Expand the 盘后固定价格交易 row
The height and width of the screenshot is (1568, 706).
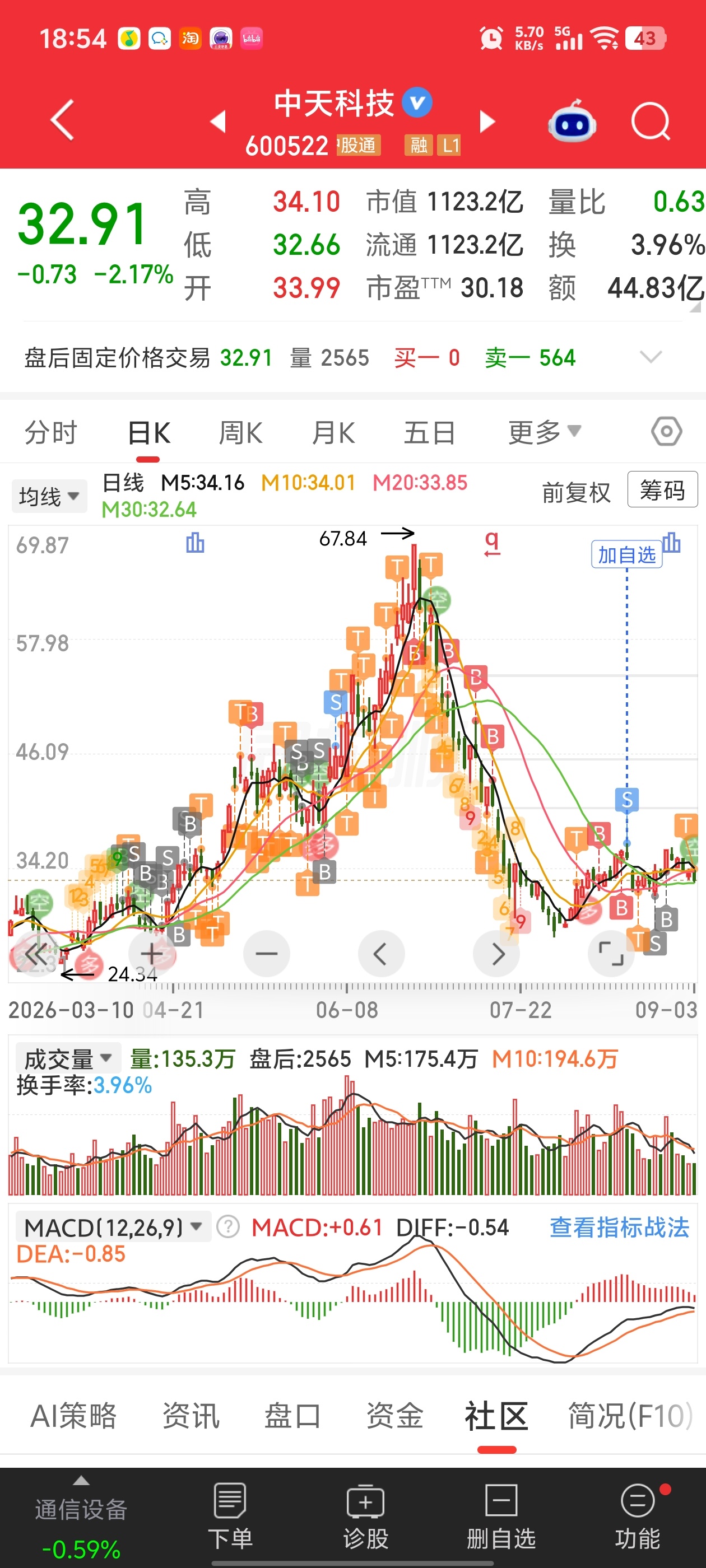tap(651, 357)
